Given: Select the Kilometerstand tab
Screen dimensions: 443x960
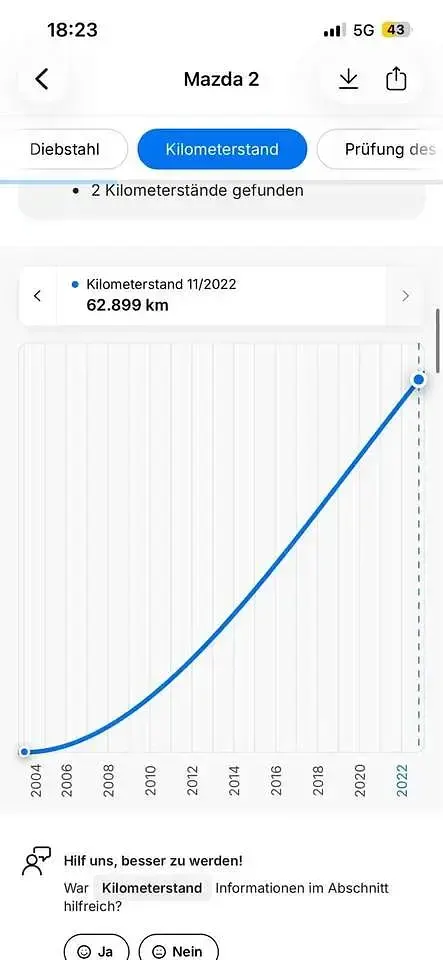Looking at the screenshot, I should 222,149.
